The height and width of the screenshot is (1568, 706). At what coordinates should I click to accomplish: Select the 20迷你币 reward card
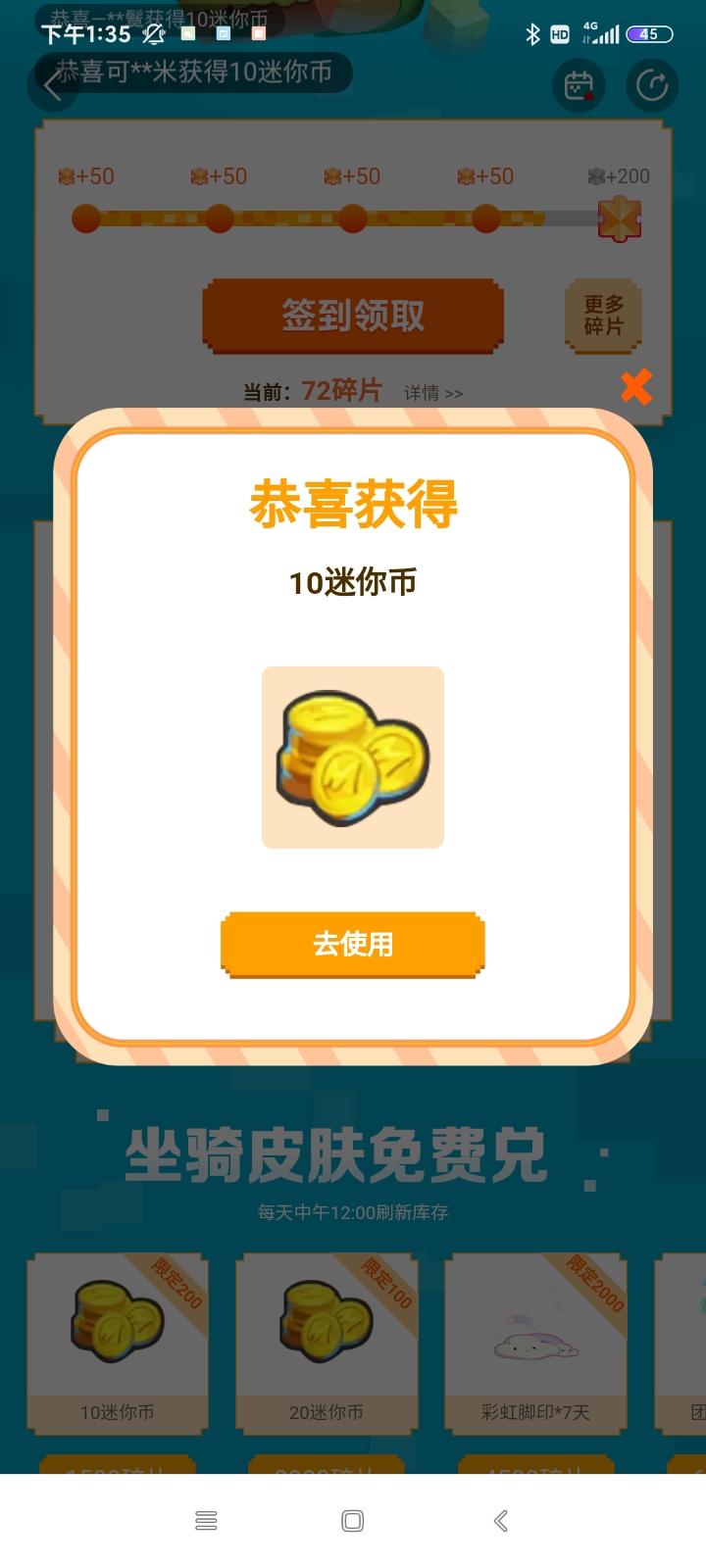(327, 1343)
